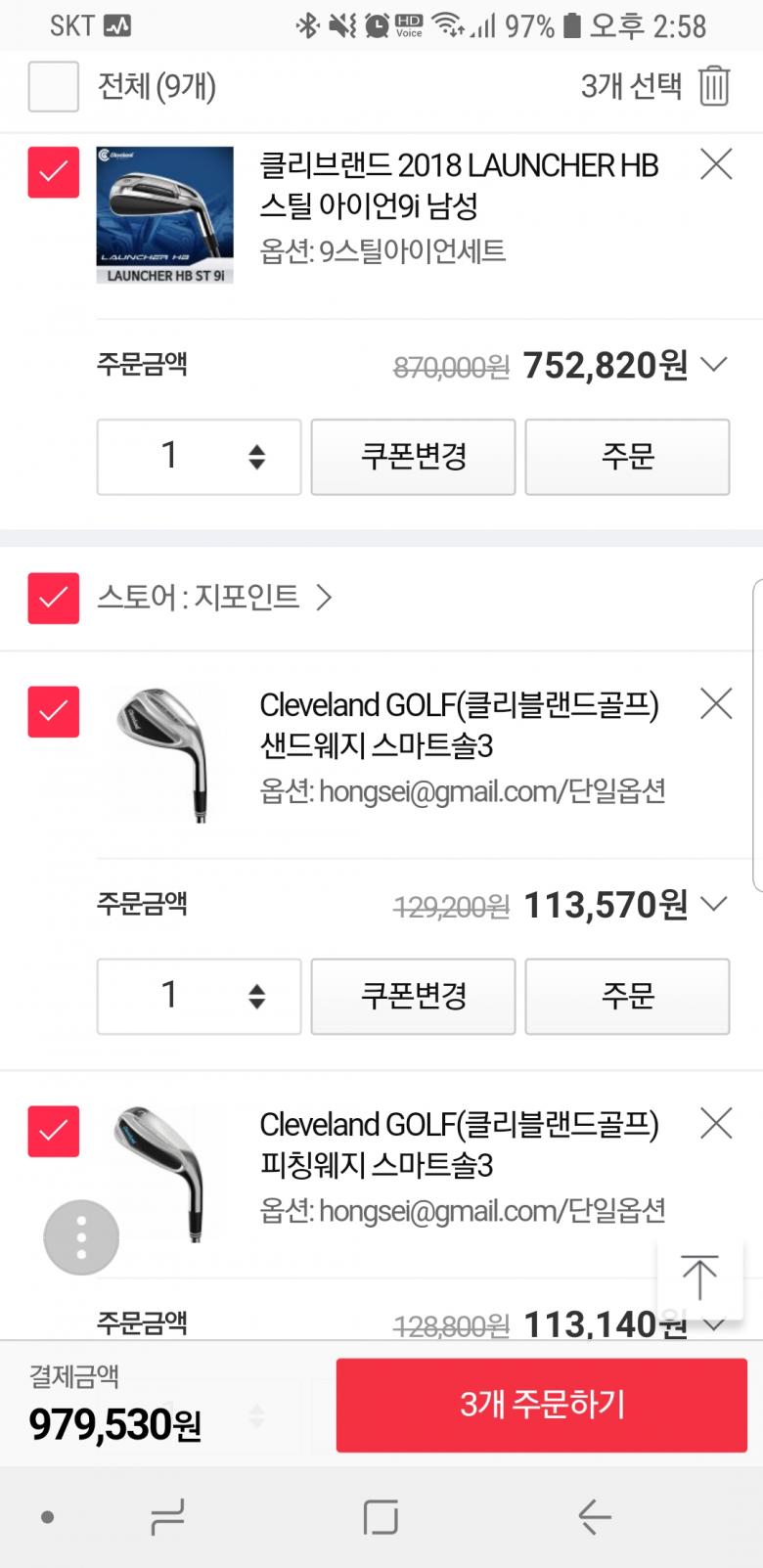Remove the 피칭웨지 스마트솔3 from cart
The height and width of the screenshot is (1568, 763).
click(716, 1123)
